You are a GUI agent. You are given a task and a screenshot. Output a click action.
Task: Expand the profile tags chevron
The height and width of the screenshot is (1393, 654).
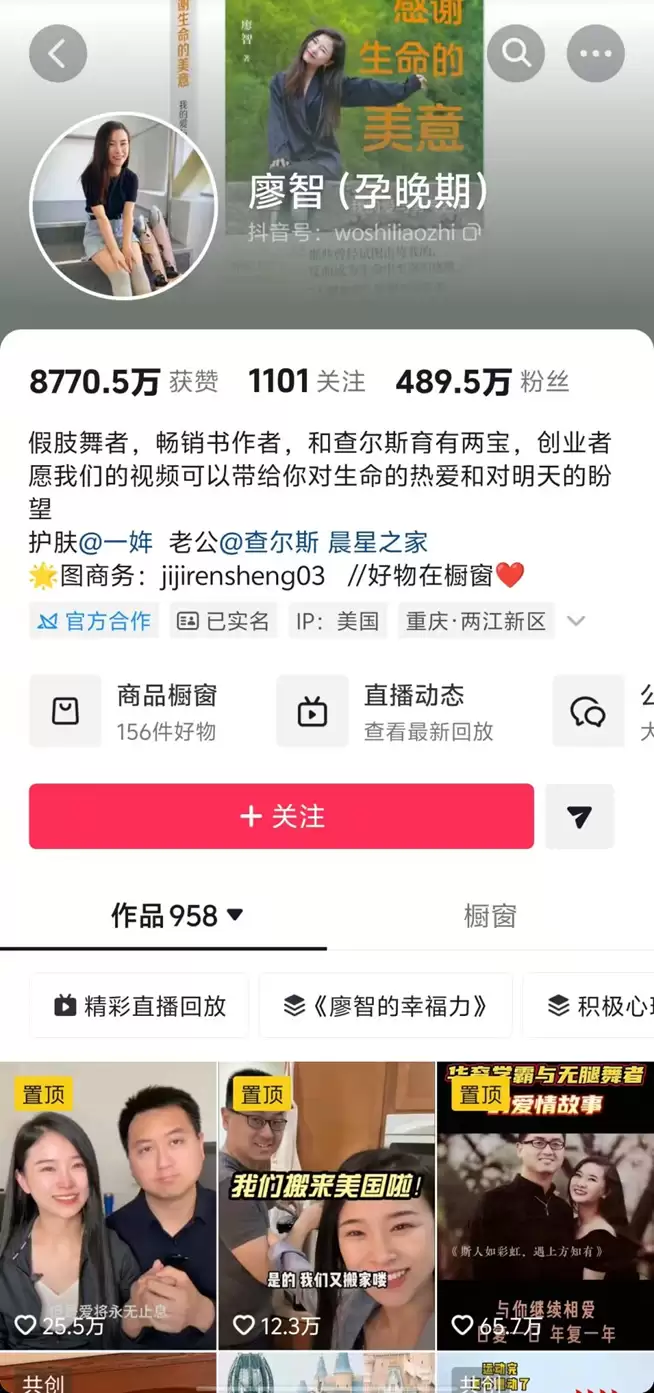click(x=576, y=620)
